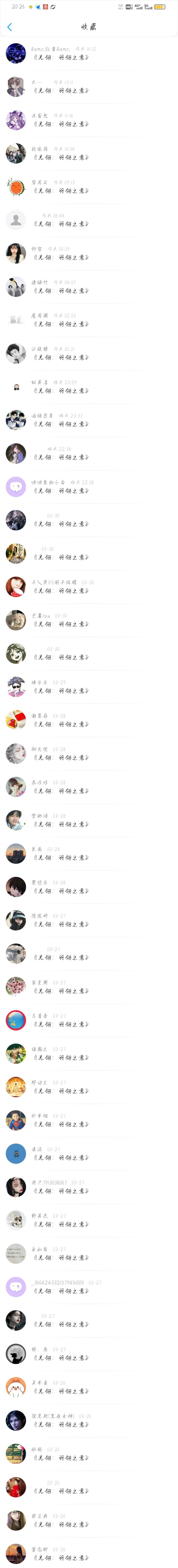Go back from the 收藏 page
This screenshot has width=178, height=1568.
(10, 27)
